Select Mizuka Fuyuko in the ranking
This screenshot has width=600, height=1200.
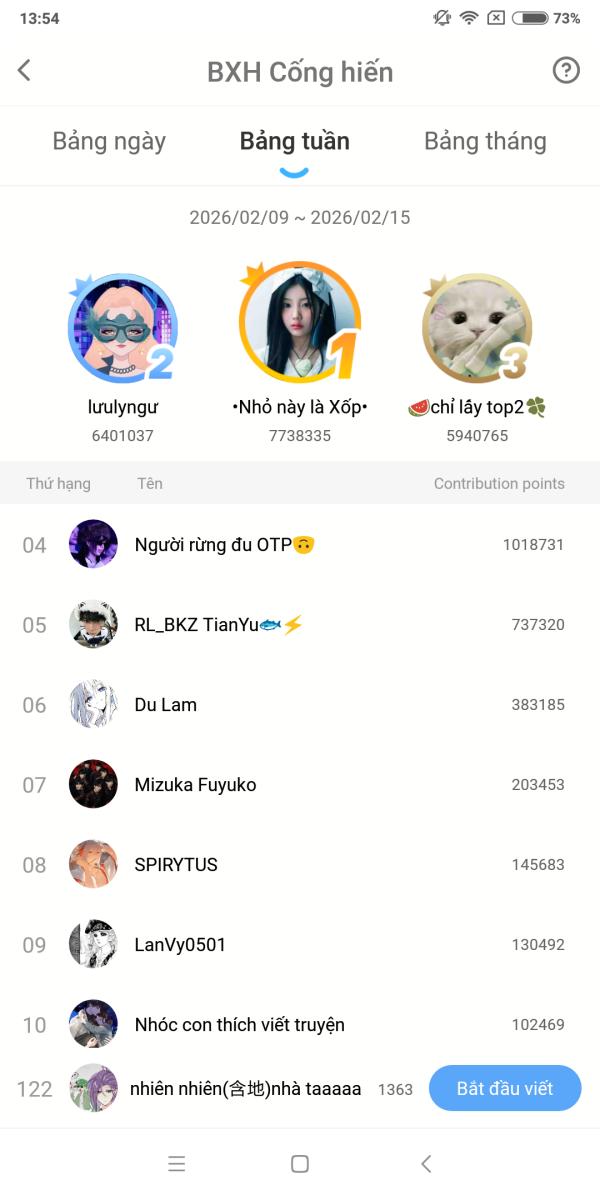tap(300, 785)
